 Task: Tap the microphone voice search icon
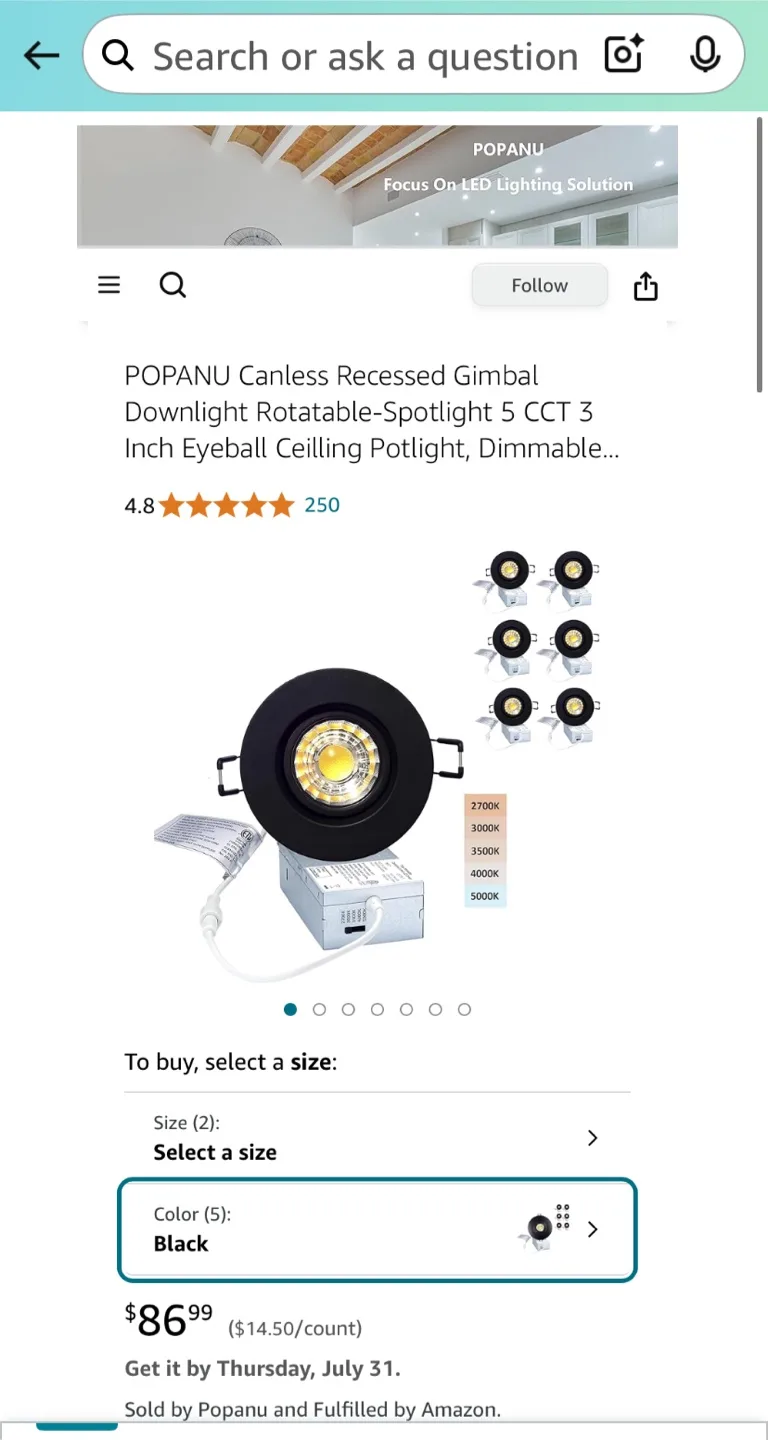click(705, 55)
